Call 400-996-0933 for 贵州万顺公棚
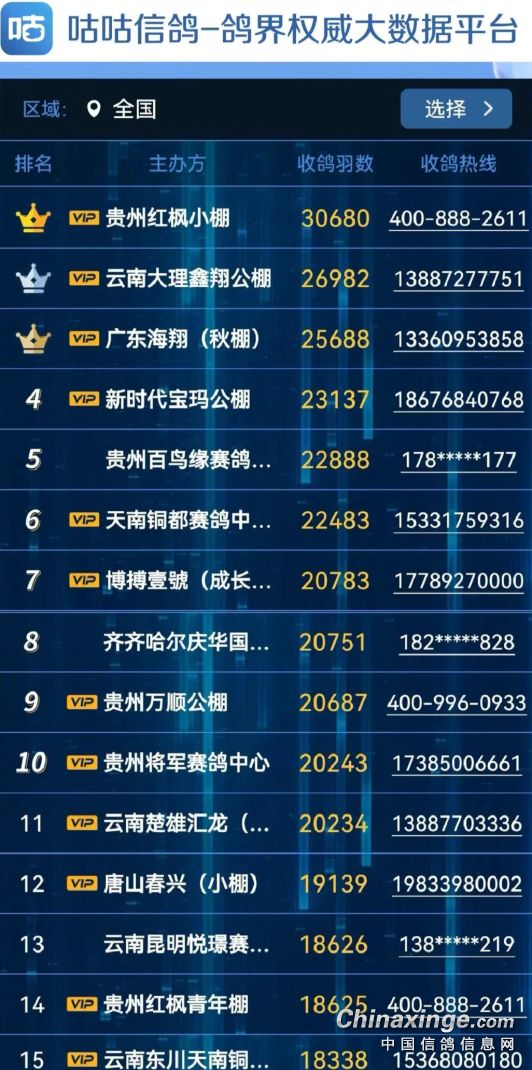This screenshot has height=1070, width=532. 456,703
